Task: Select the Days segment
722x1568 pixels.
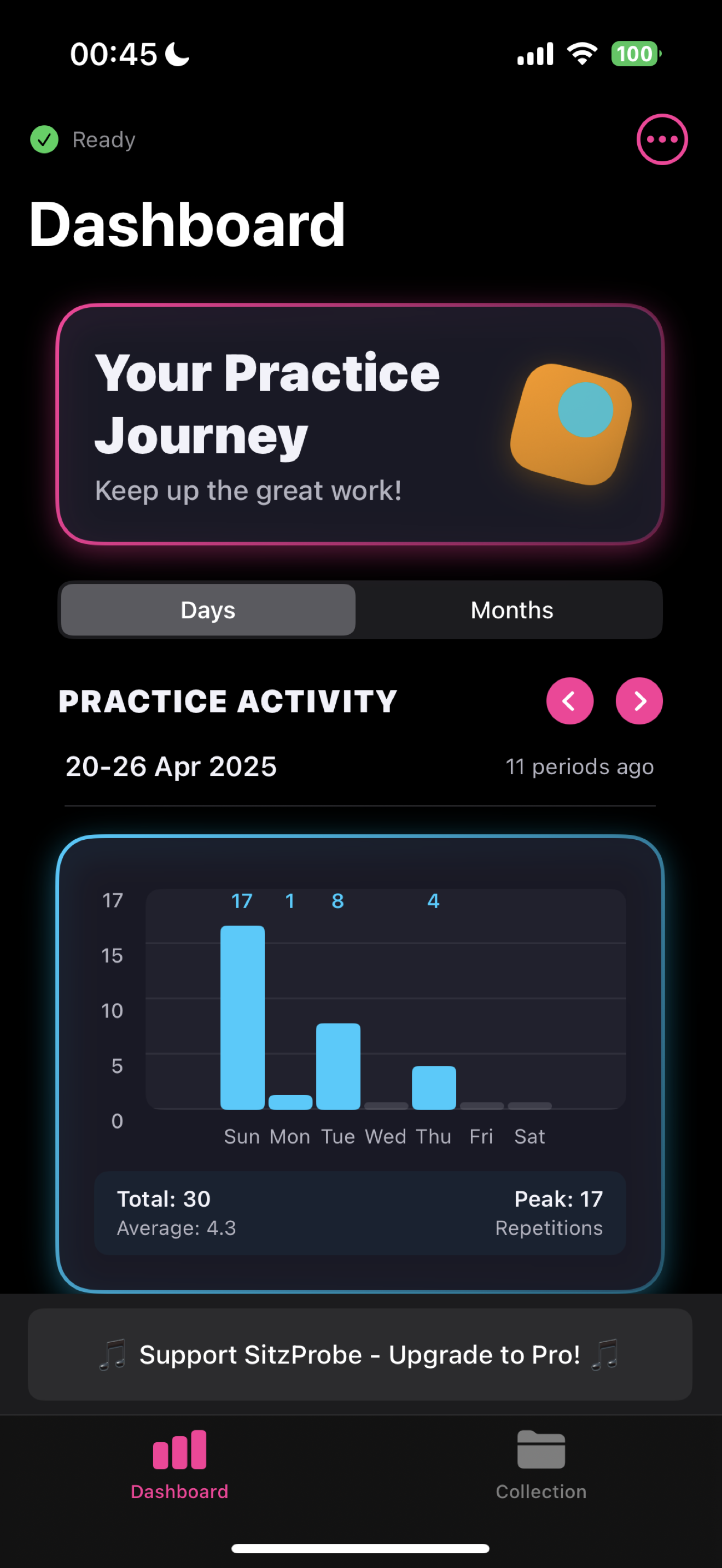Action: (x=208, y=610)
